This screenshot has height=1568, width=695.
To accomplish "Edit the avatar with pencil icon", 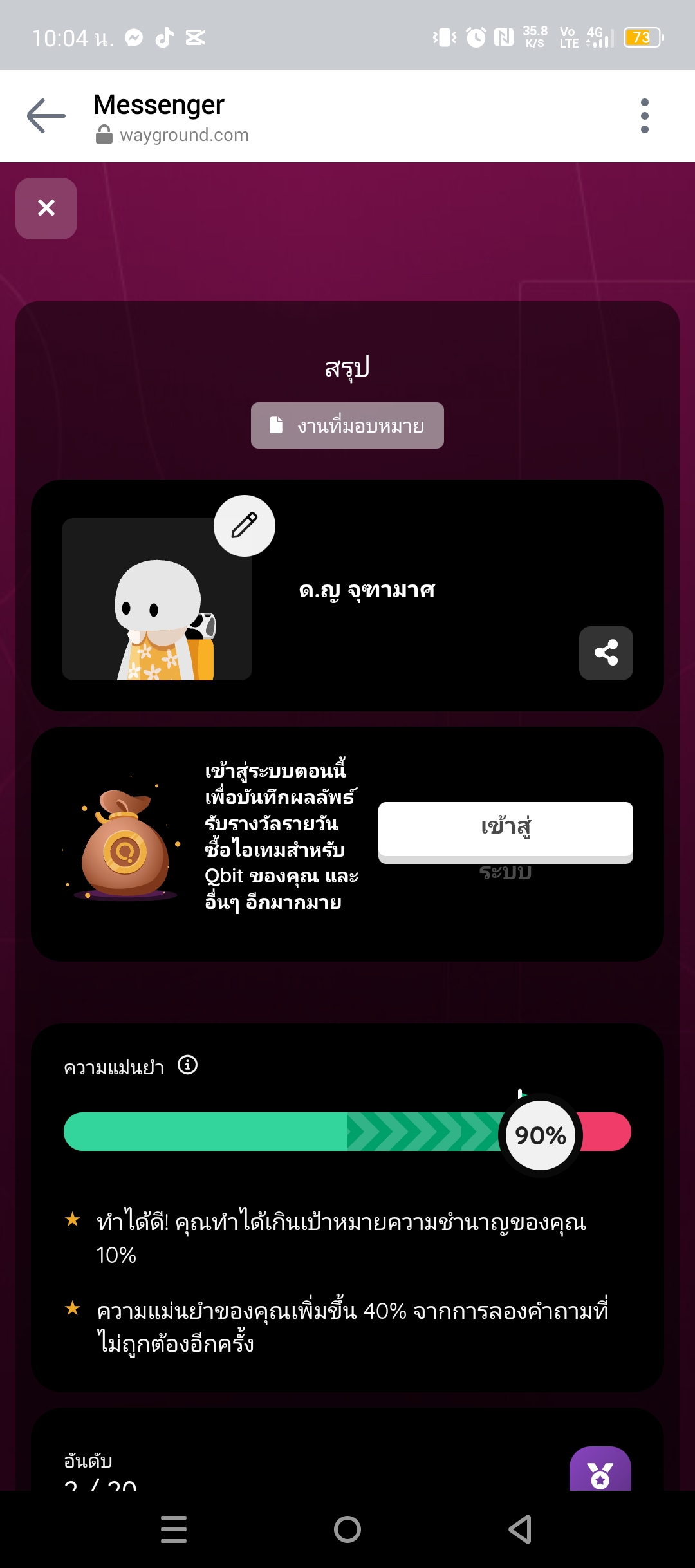I will (245, 526).
